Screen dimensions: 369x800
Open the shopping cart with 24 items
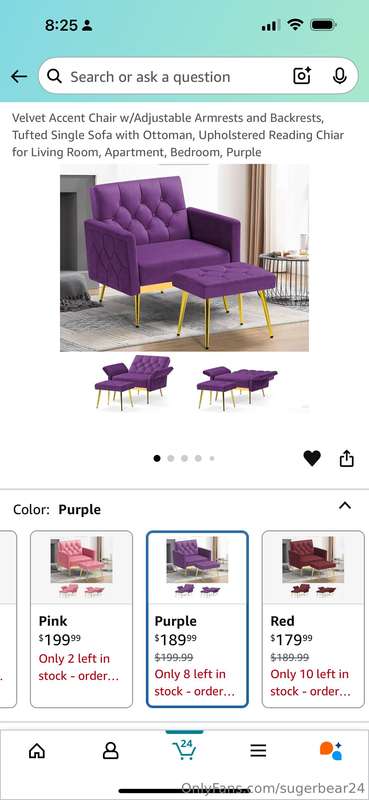pyautogui.click(x=184, y=749)
